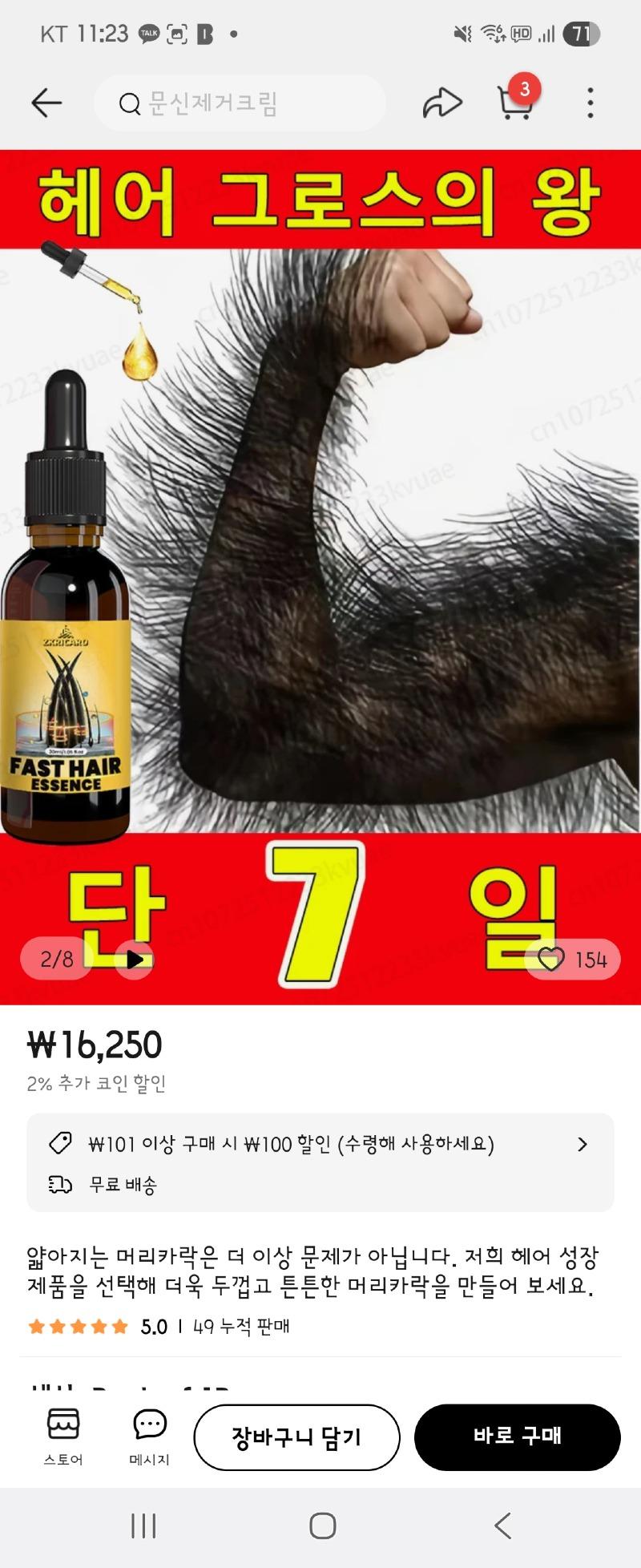Open the ₩100 discount coupon row
The height and width of the screenshot is (1568, 641).
pos(320,1144)
